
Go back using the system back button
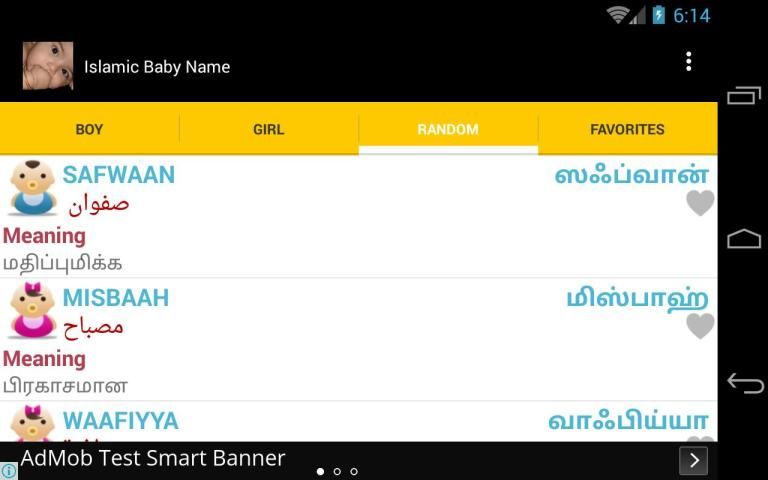click(744, 383)
